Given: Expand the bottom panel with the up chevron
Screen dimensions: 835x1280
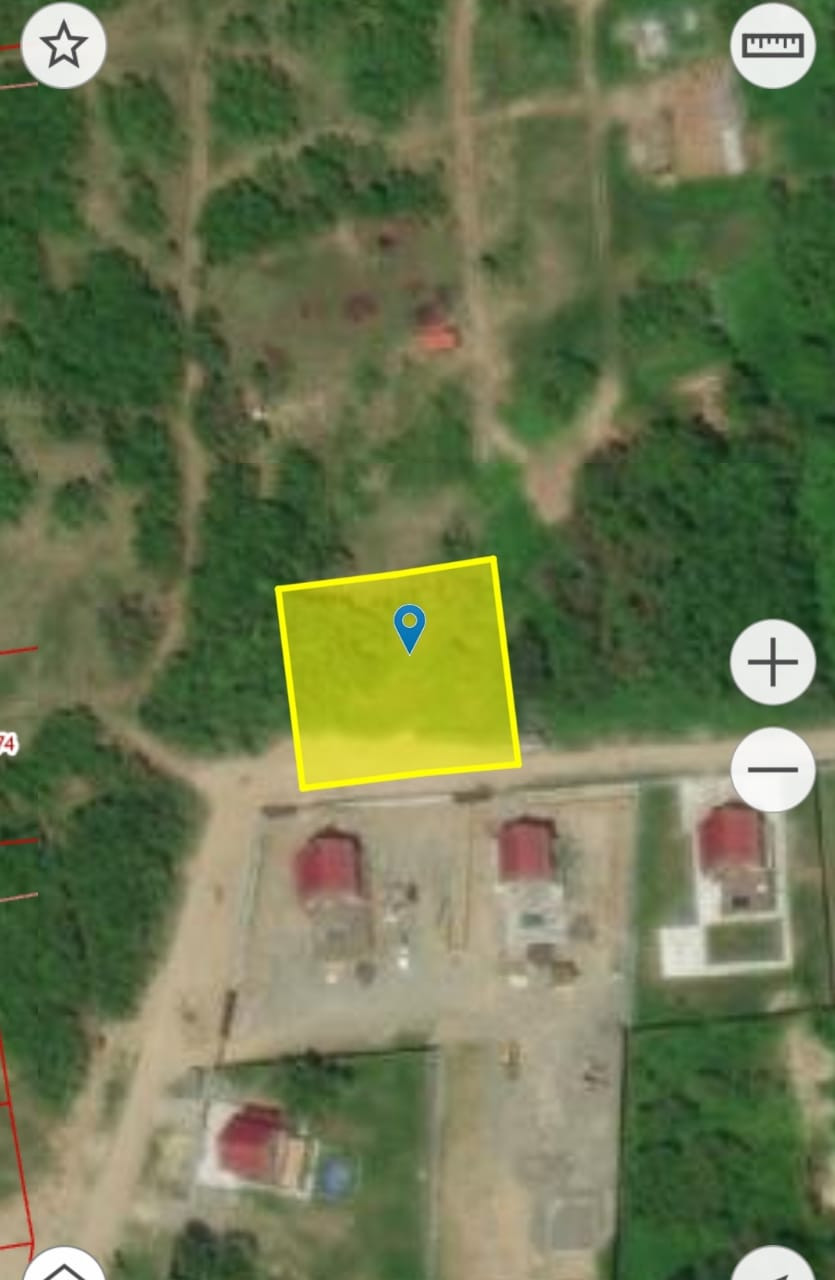Looking at the screenshot, I should 64,1266.
